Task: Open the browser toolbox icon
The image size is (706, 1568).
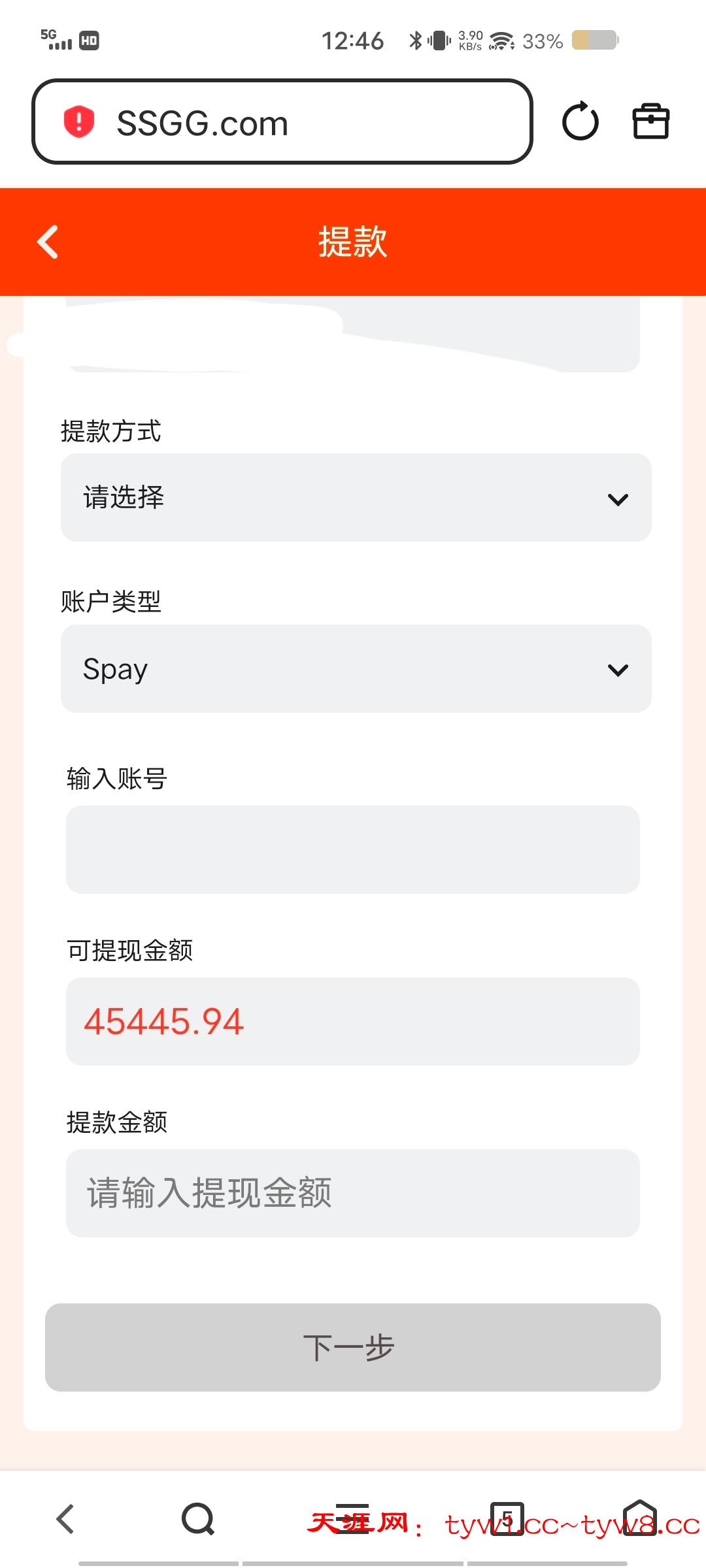Action: pos(651,122)
